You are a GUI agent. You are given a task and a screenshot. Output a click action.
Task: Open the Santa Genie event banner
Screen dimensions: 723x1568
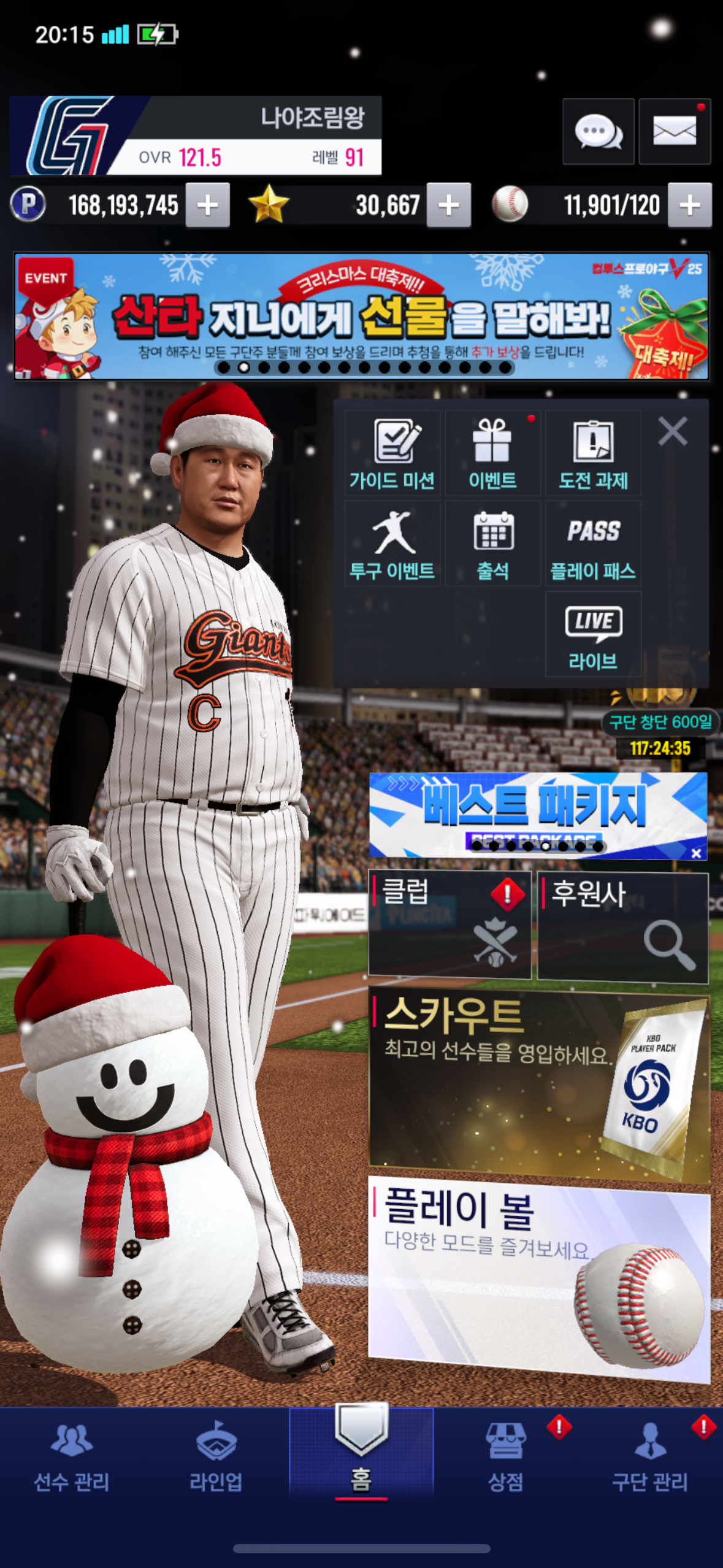click(x=361, y=316)
